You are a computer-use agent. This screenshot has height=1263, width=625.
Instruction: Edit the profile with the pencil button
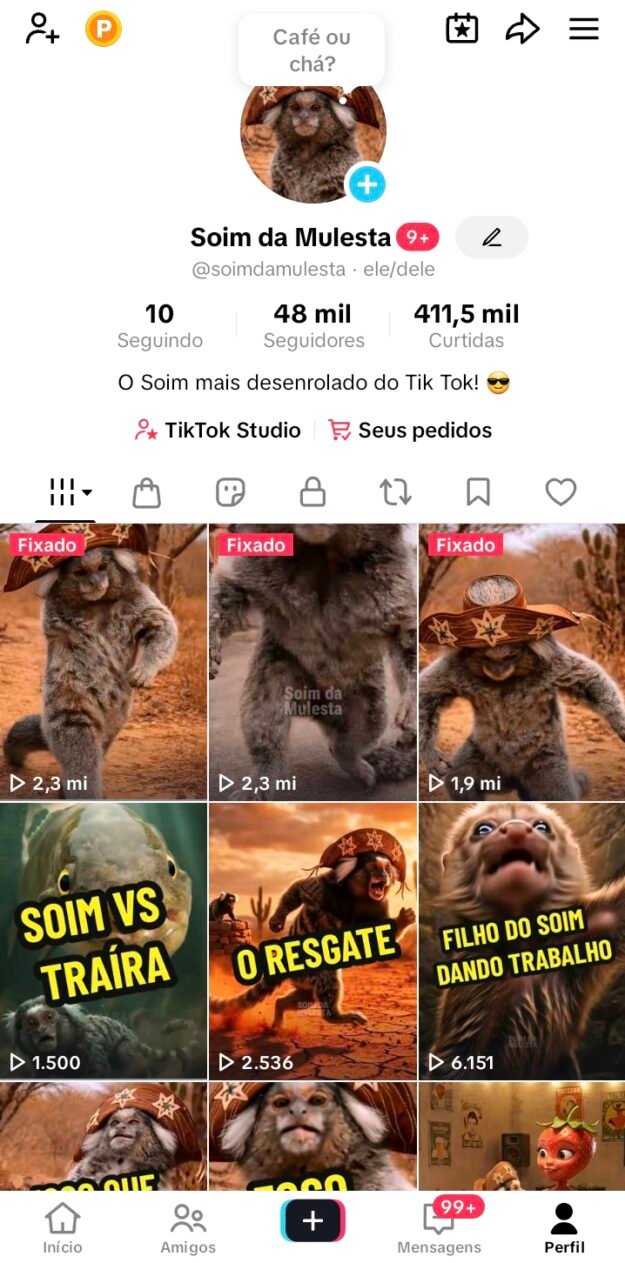[491, 237]
